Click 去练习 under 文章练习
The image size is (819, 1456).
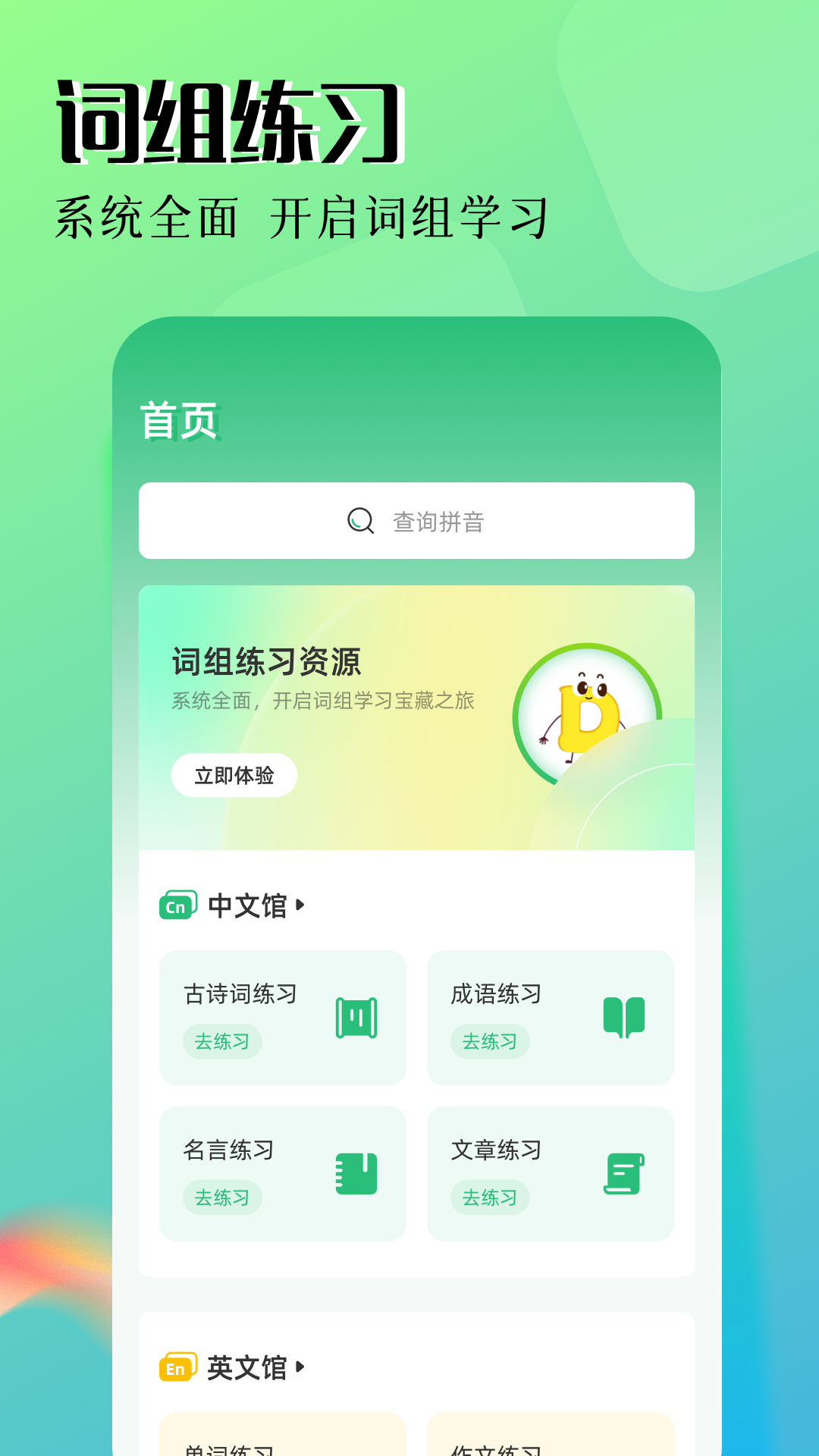[x=490, y=1197]
